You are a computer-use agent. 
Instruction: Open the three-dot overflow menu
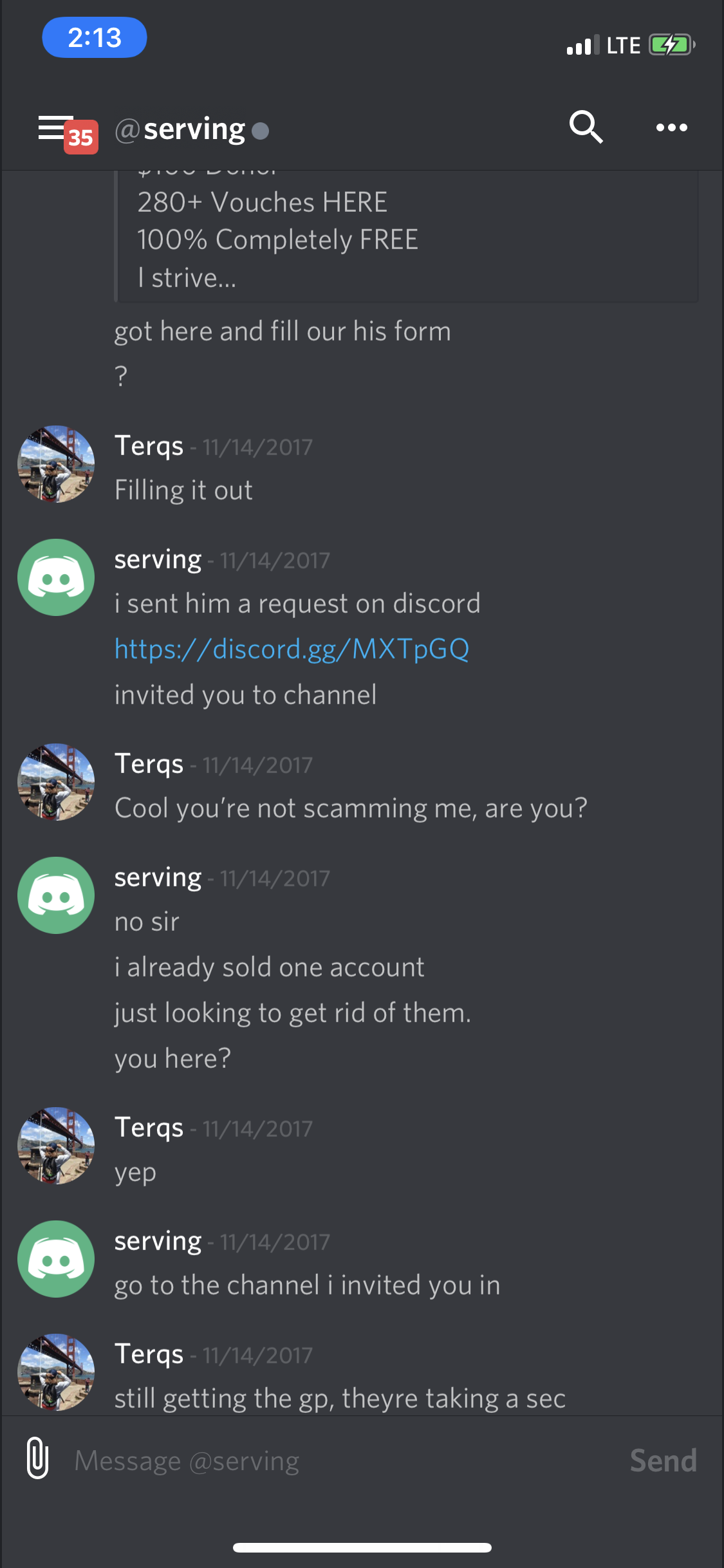671,127
